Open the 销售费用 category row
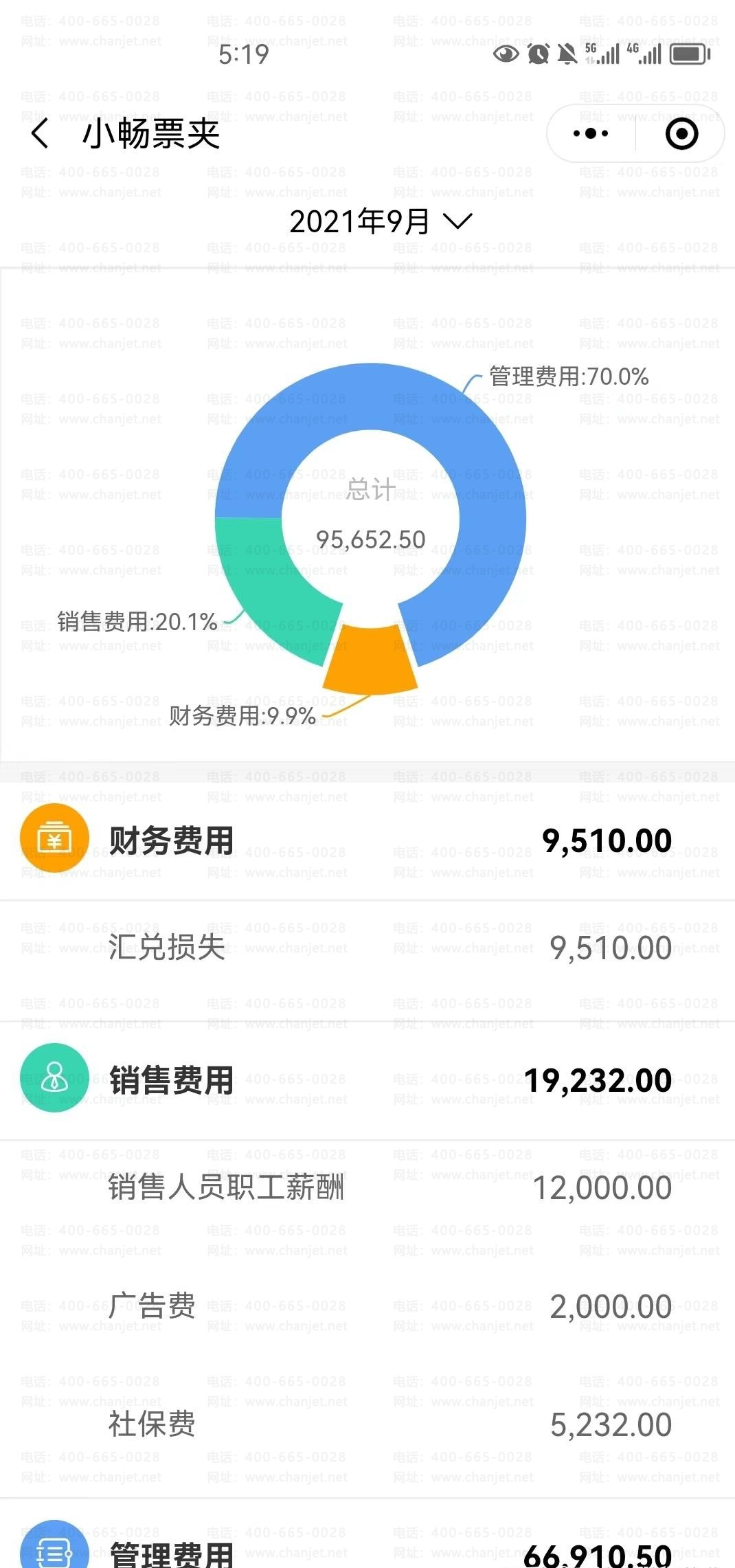 click(367, 1080)
